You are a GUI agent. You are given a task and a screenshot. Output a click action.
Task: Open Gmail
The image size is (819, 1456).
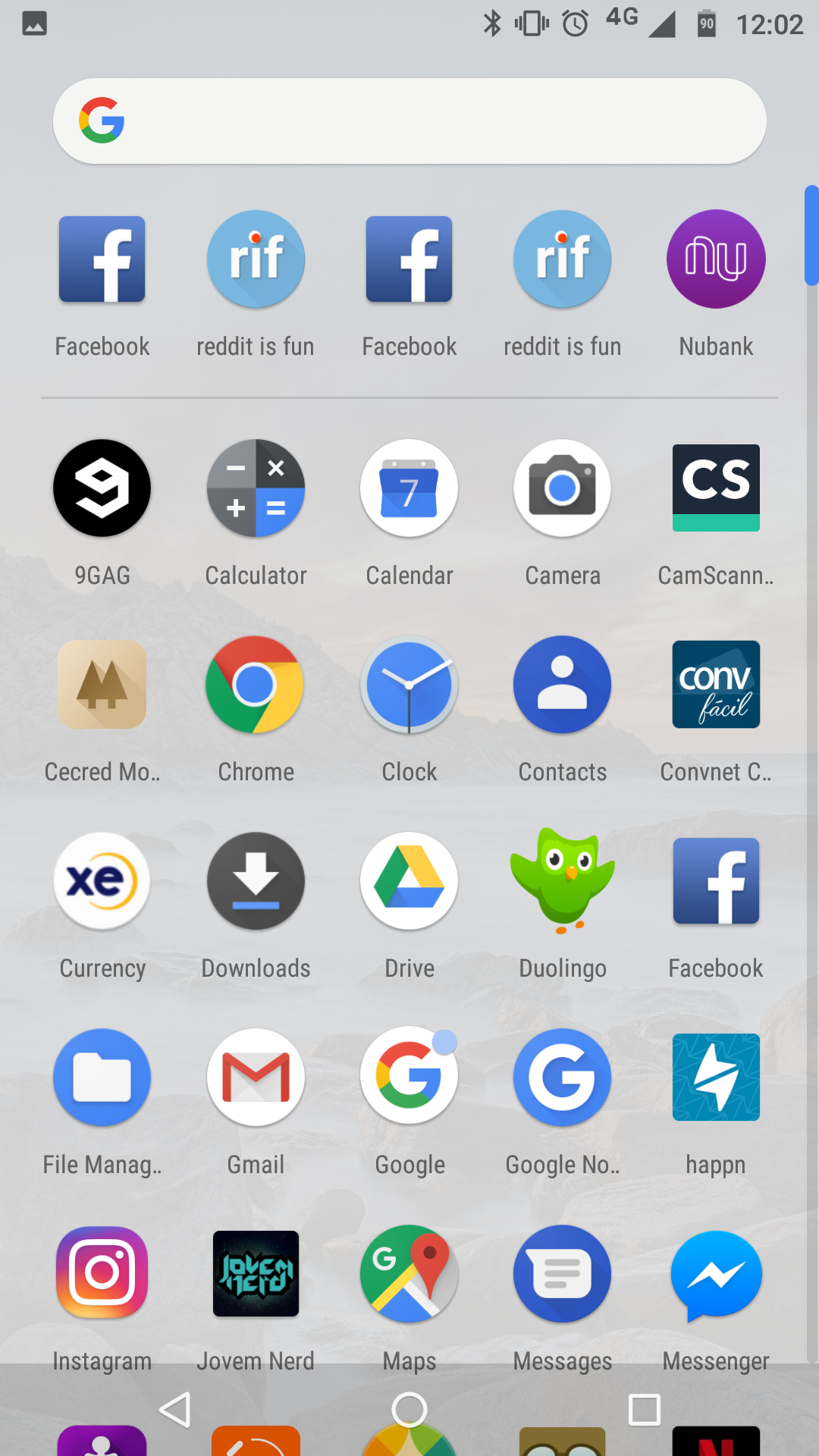pos(256,1078)
